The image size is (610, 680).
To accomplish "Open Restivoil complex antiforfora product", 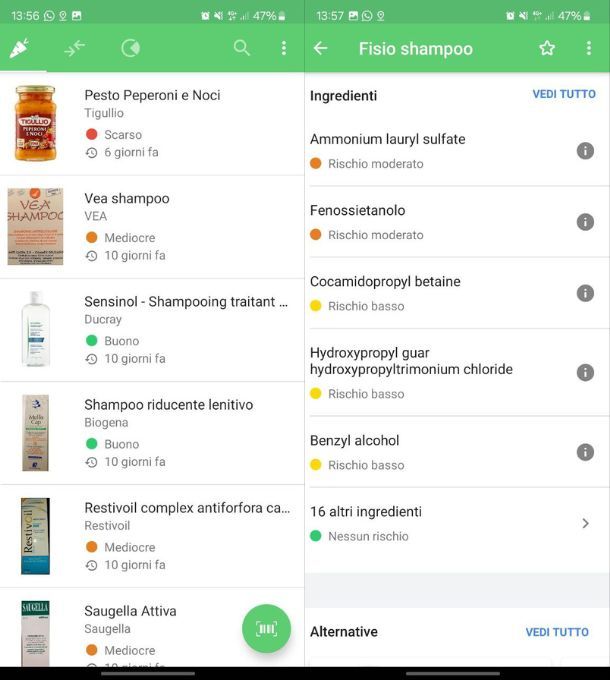I will 152,535.
